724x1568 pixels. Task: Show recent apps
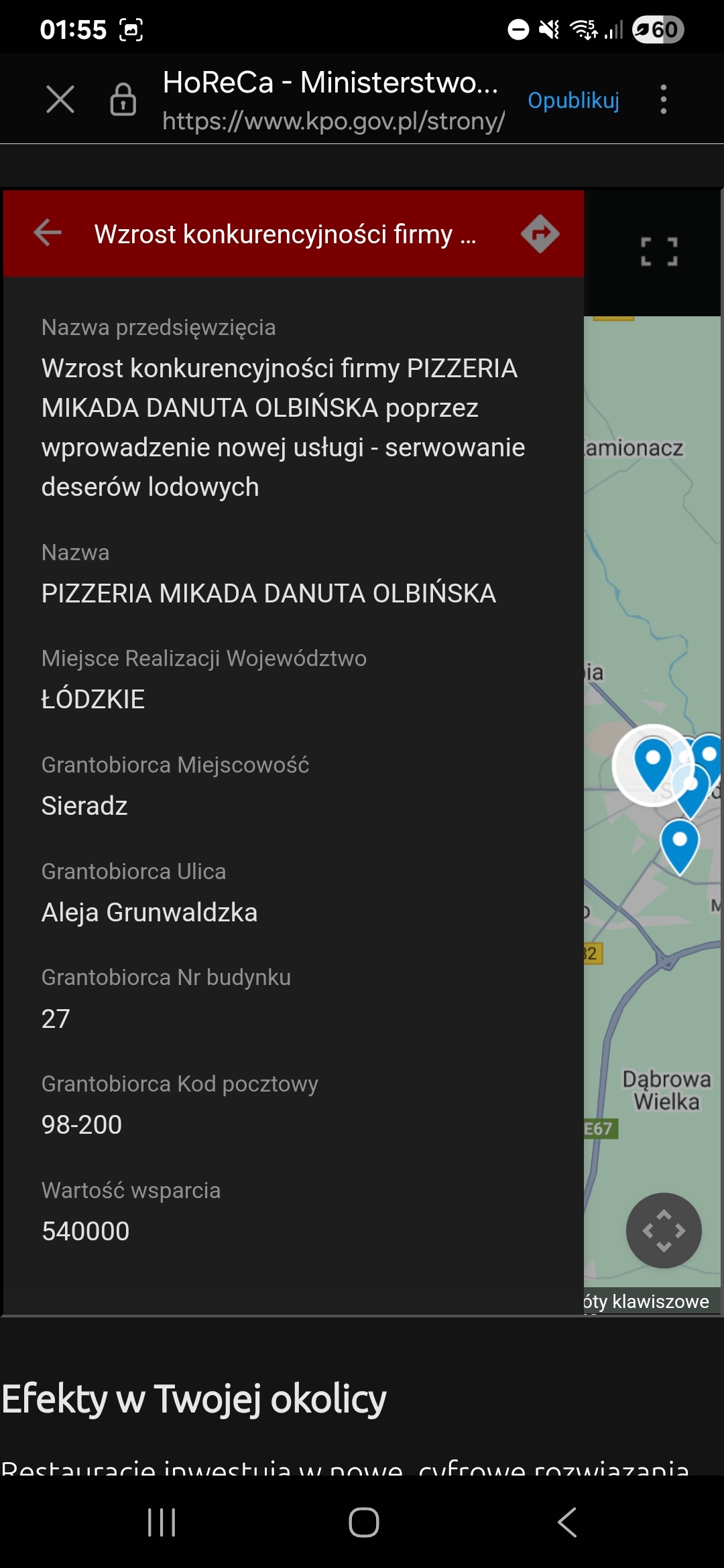tap(162, 1522)
